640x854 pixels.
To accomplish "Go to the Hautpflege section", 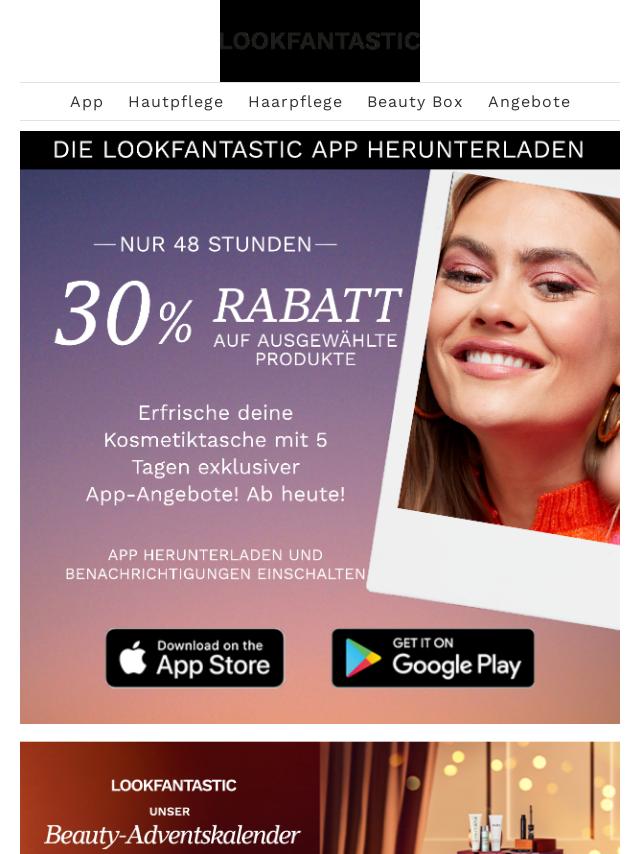I will [x=176, y=102].
